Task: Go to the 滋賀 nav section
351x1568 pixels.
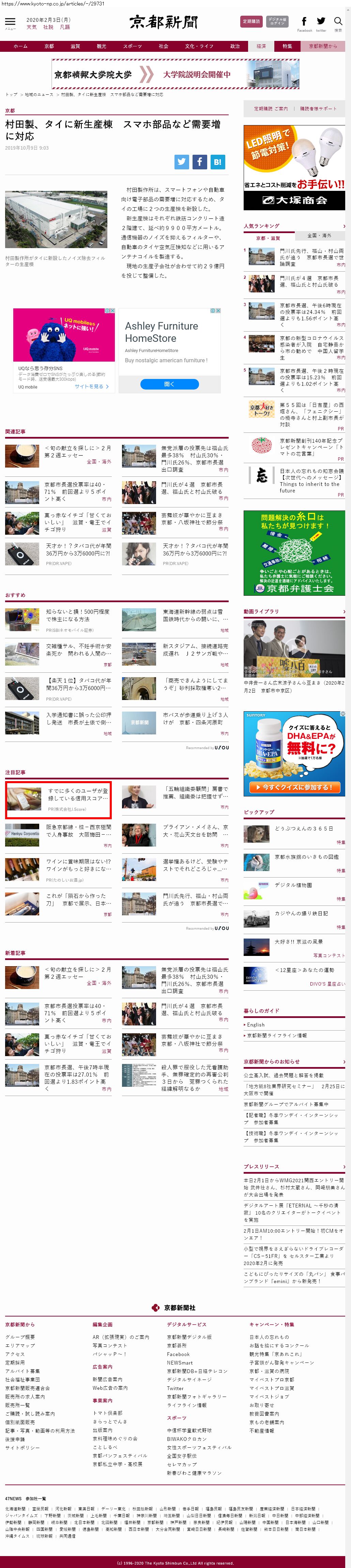Action: tap(75, 46)
